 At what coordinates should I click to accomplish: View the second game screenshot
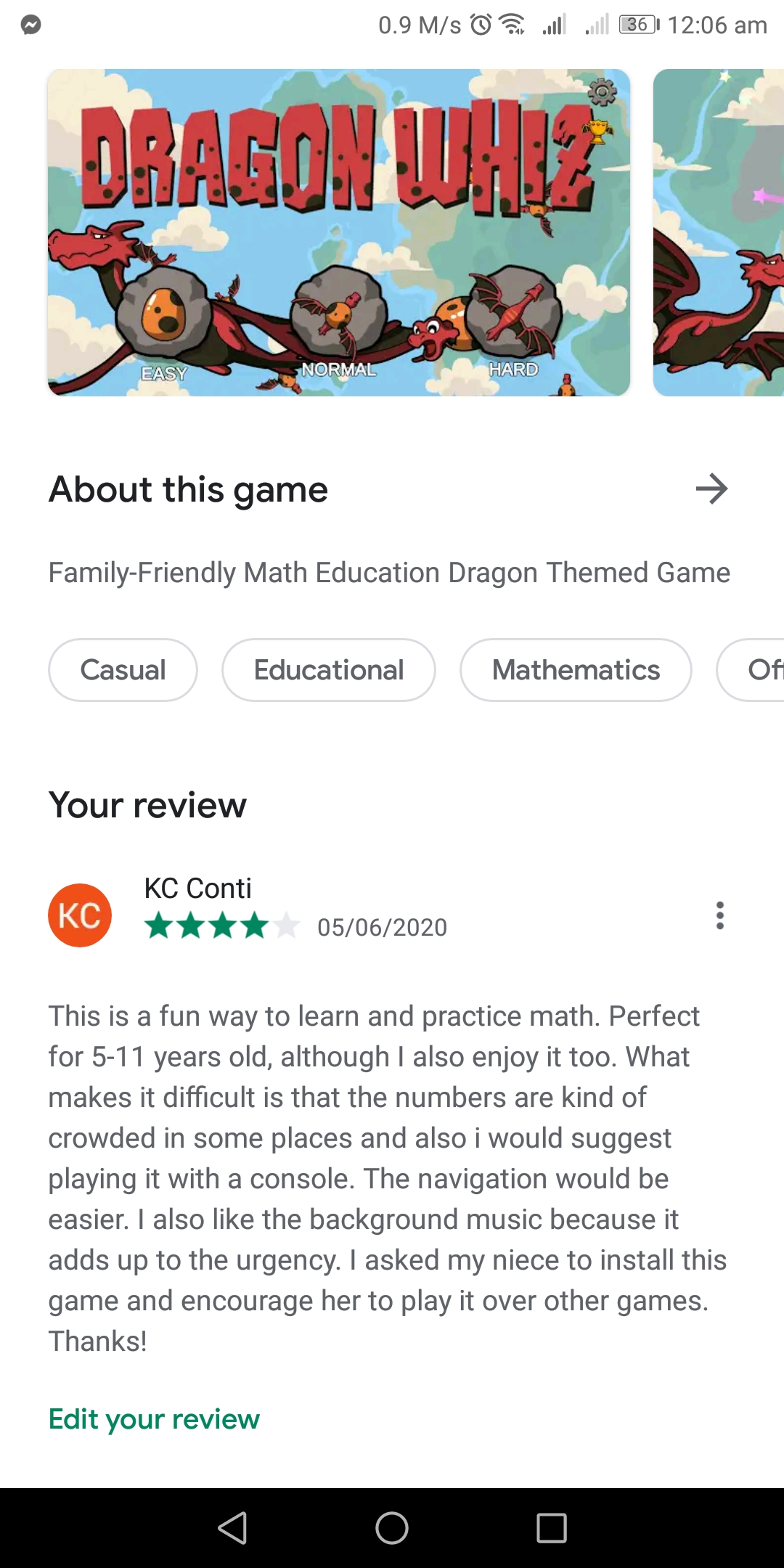coord(719,232)
